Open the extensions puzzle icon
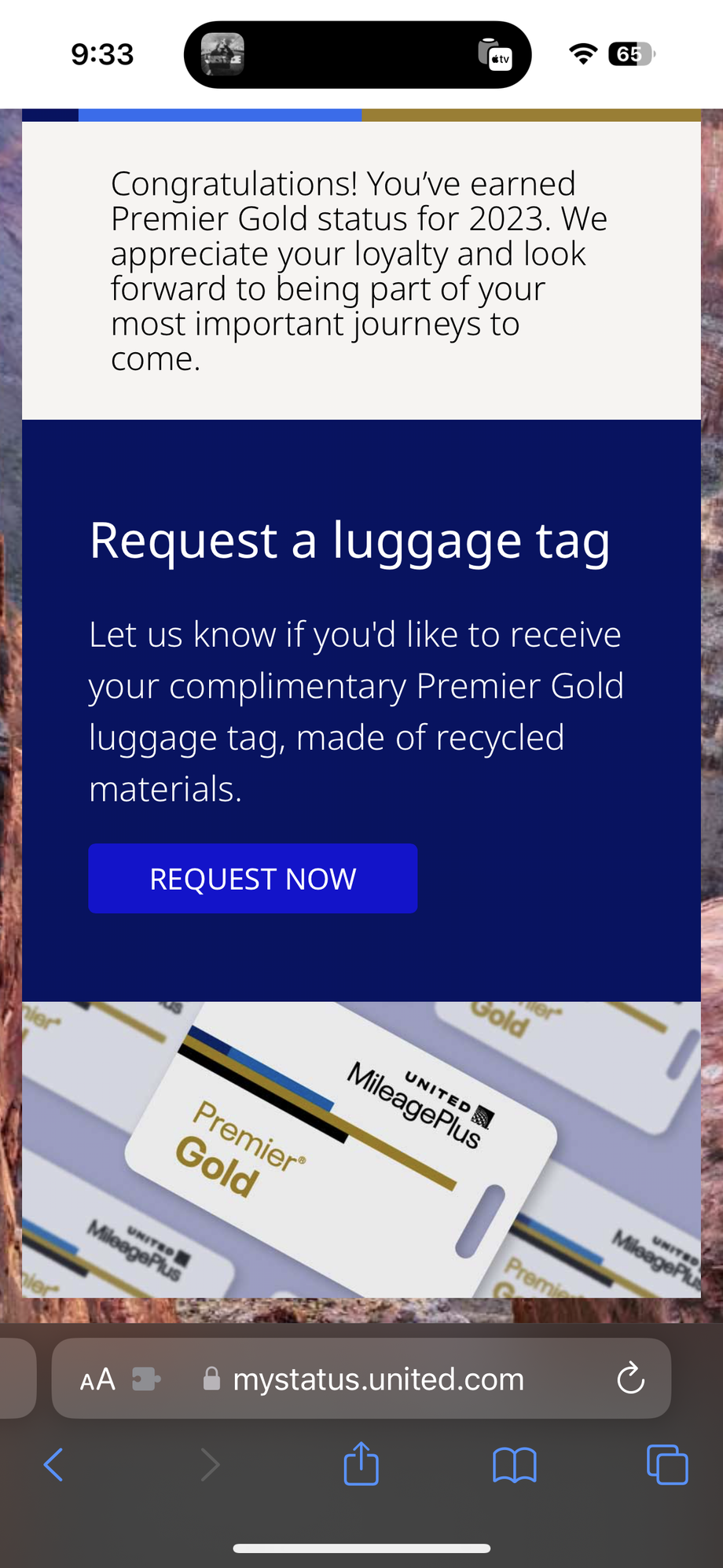This screenshot has height=1568, width=723. 146,1379
